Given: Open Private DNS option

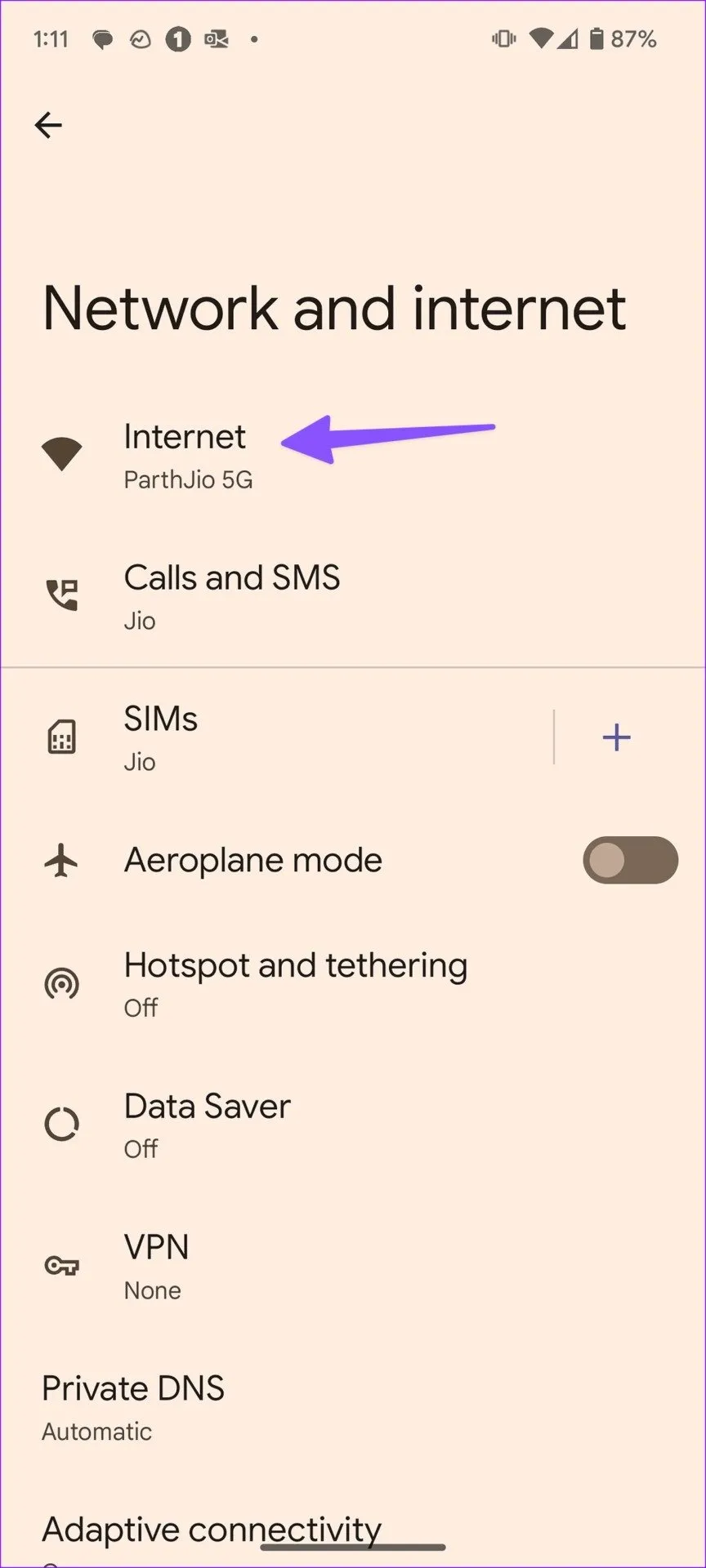Looking at the screenshot, I should pos(133,1406).
